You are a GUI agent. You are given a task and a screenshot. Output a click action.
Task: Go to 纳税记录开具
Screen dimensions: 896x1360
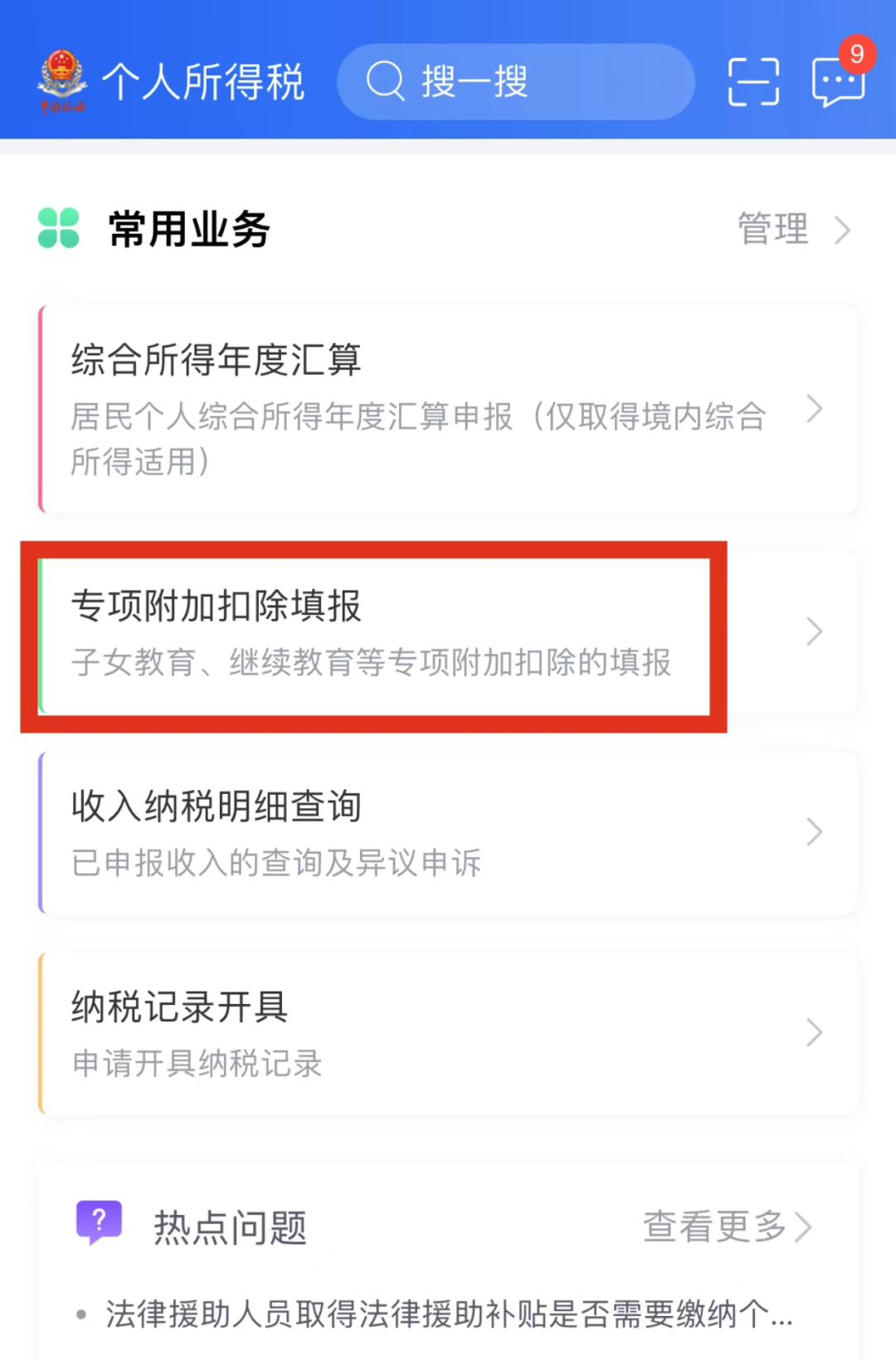click(448, 1033)
